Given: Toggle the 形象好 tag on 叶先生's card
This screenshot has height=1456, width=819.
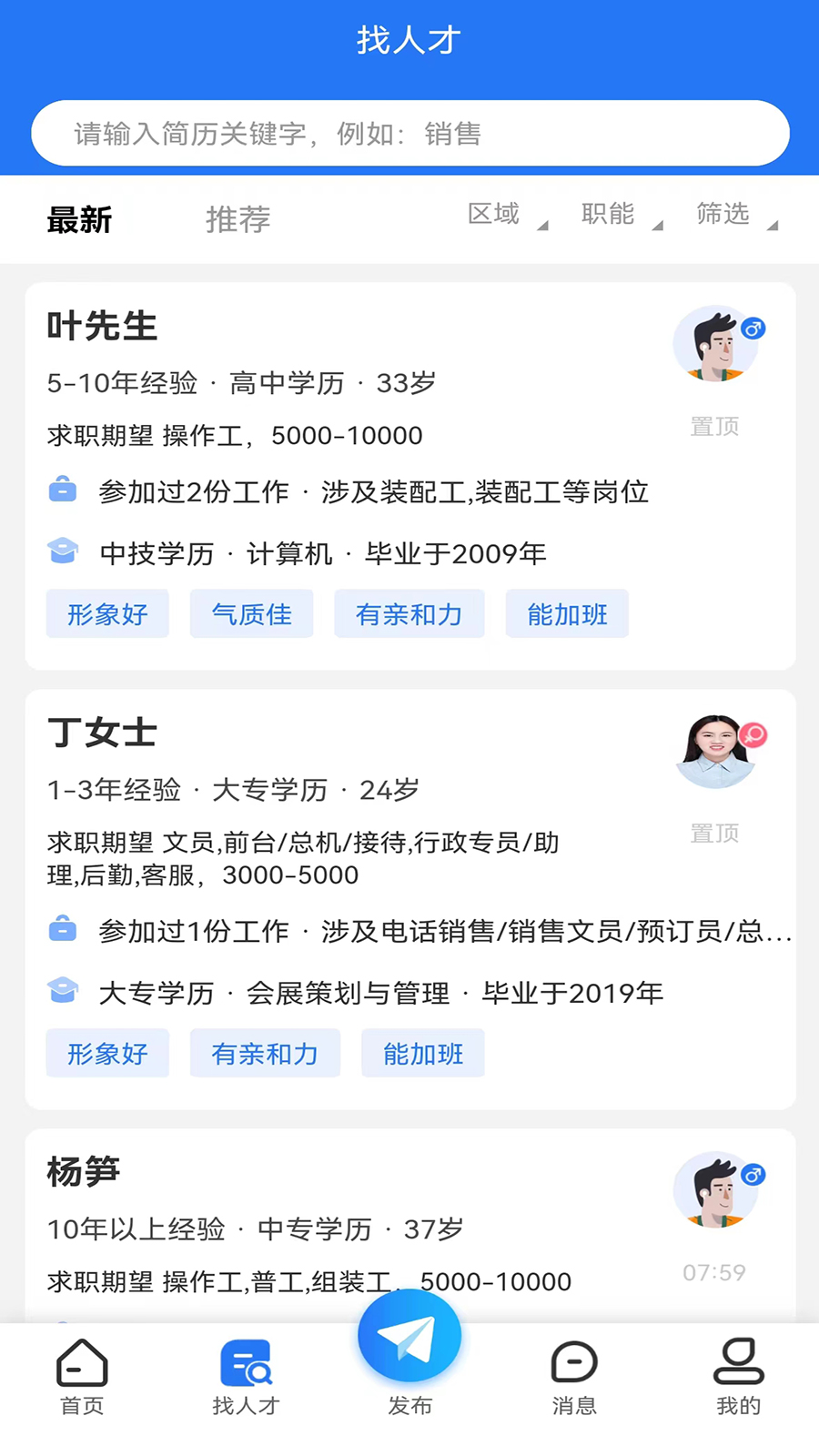Looking at the screenshot, I should [x=107, y=613].
